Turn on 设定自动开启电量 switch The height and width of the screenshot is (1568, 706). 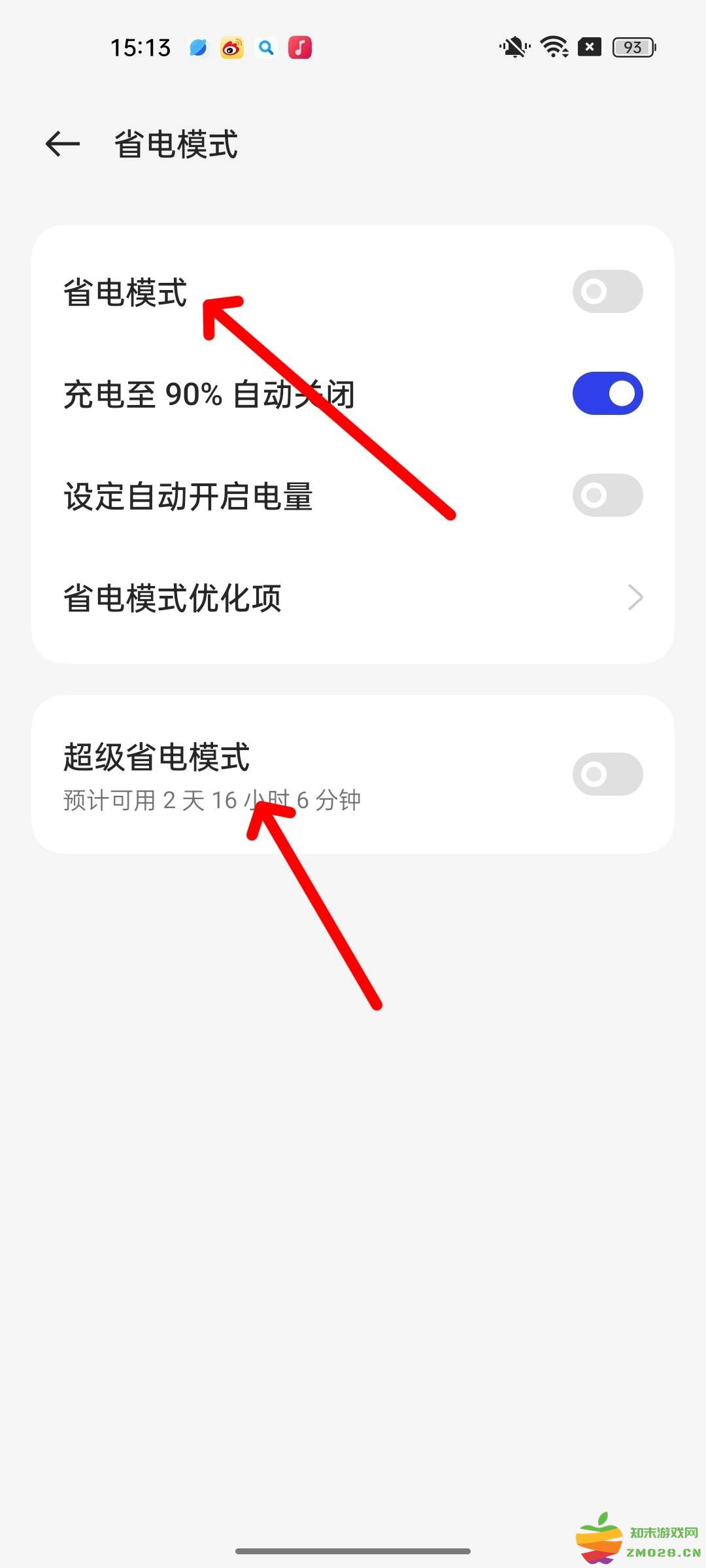607,495
